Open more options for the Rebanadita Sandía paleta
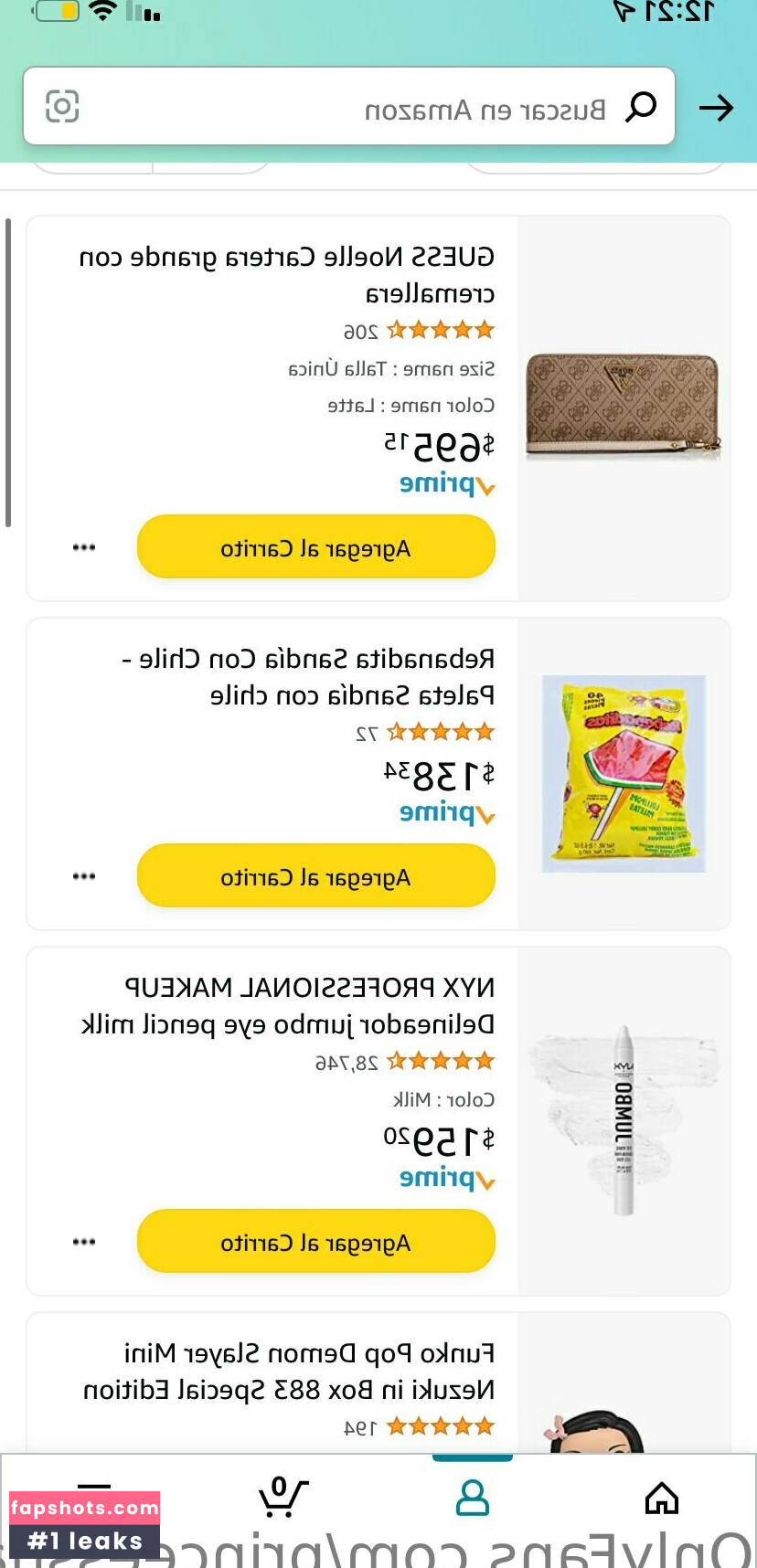This screenshot has height=1568, width=757. pos(83,875)
